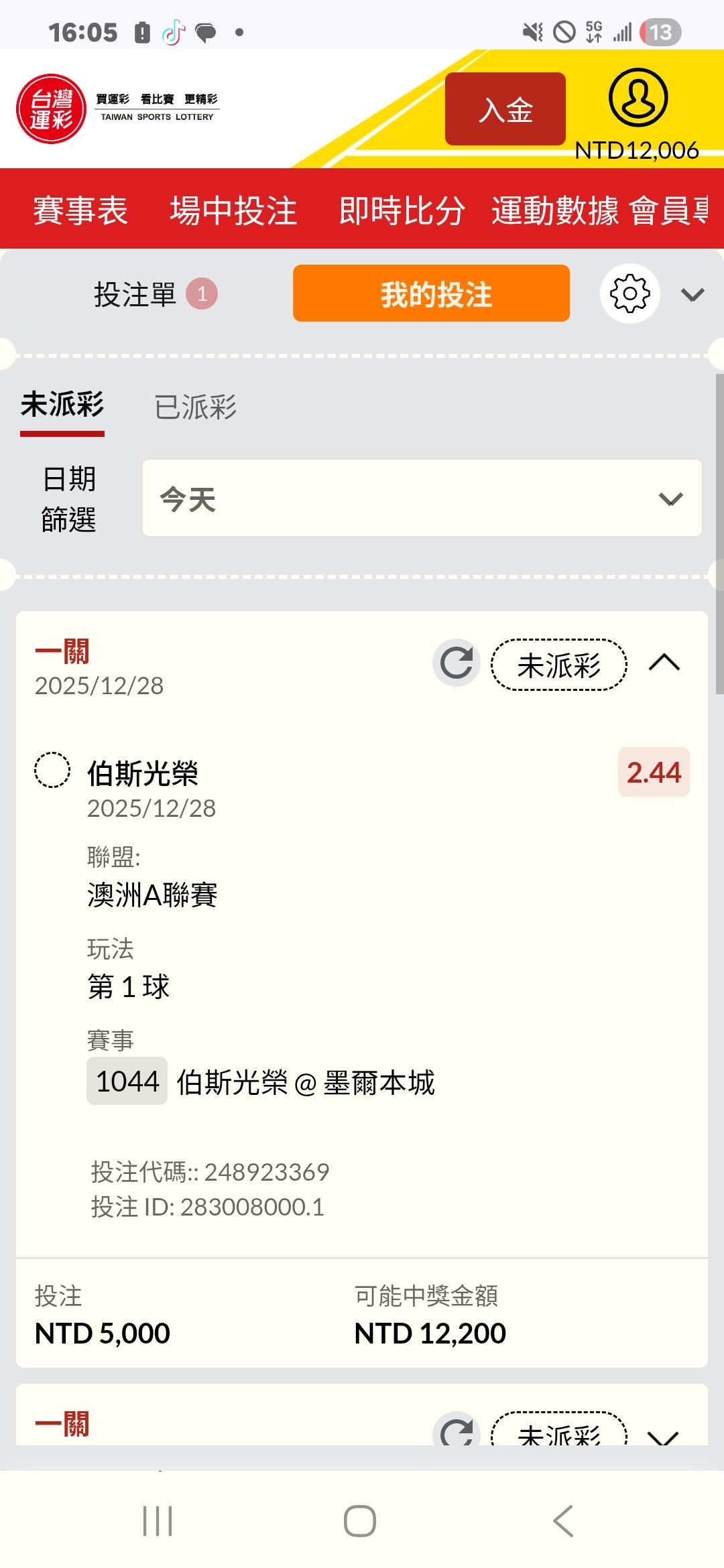Image resolution: width=724 pixels, height=1568 pixels.
Task: Refresh the 伯斯光榮 bet status
Action: (457, 663)
